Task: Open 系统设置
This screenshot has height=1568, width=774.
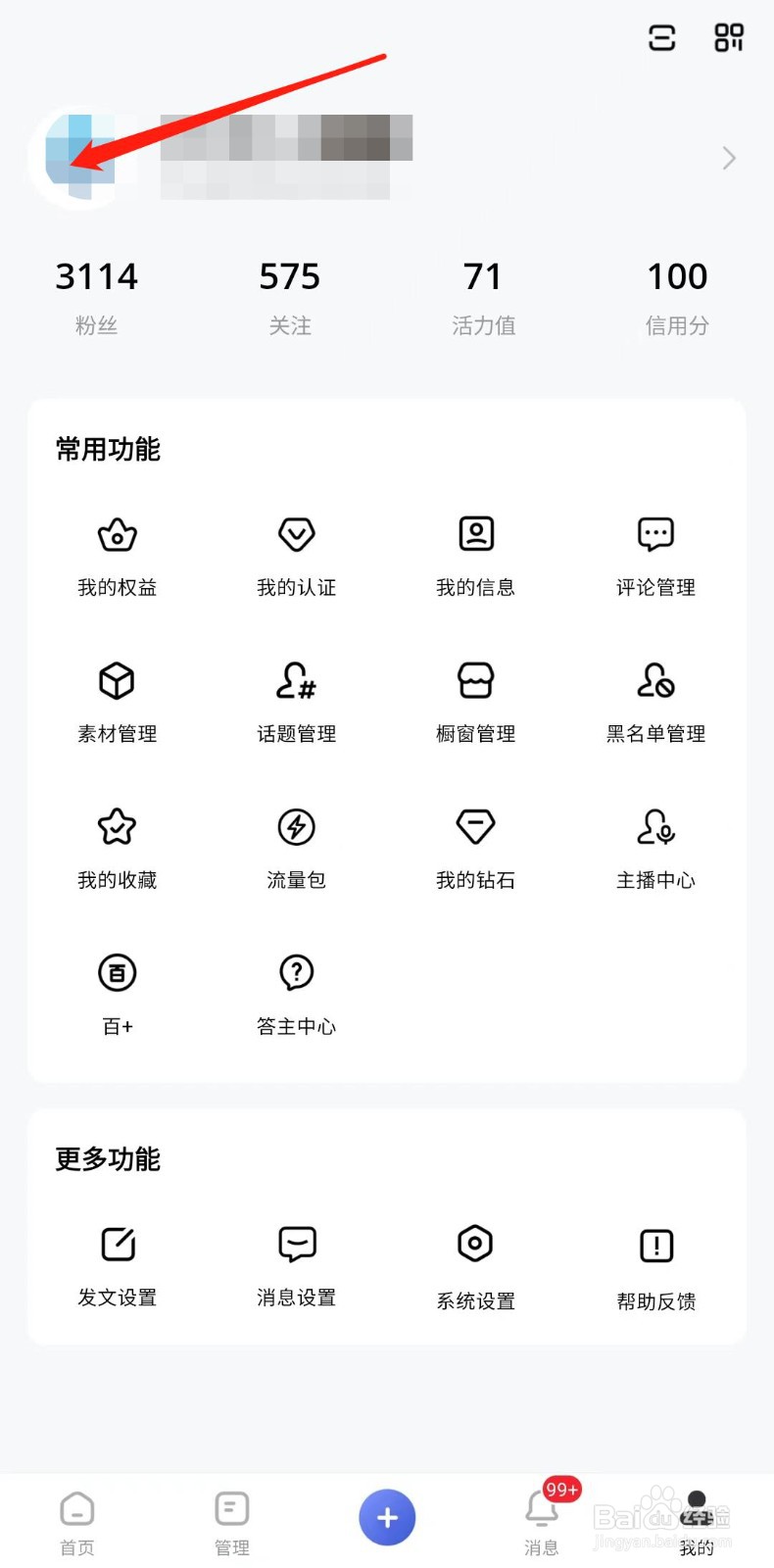Action: click(x=476, y=1266)
